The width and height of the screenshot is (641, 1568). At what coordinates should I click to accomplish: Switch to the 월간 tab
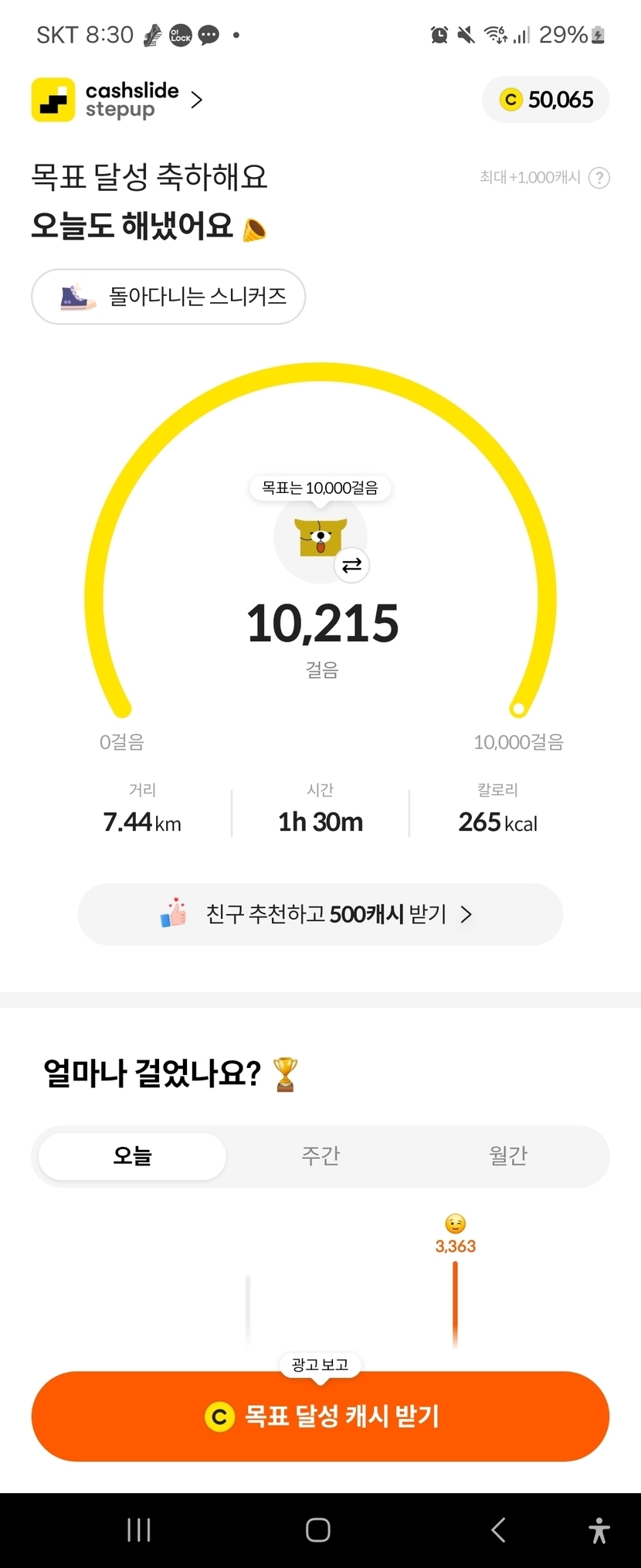point(508,1156)
